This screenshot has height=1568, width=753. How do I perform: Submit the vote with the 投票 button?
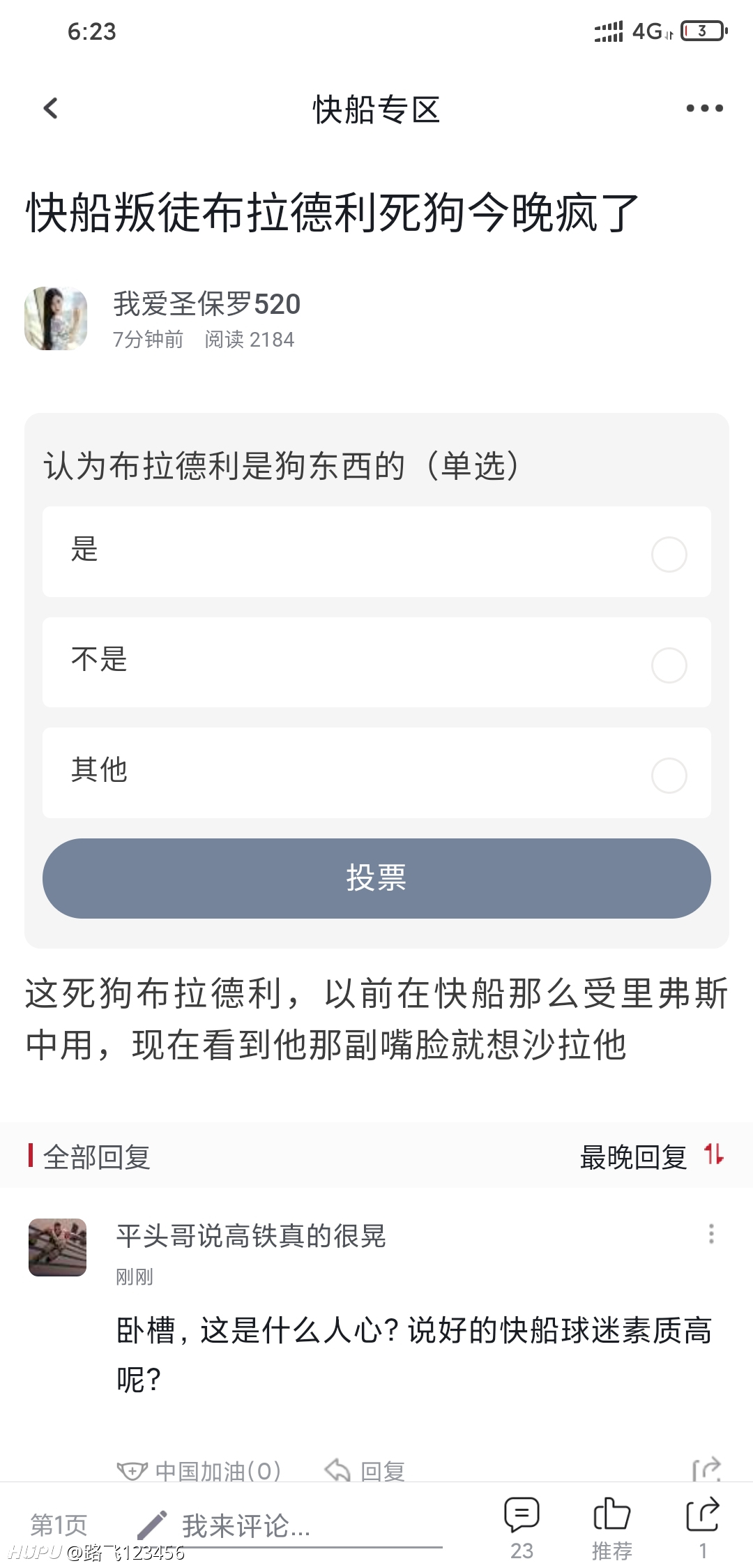[x=376, y=878]
